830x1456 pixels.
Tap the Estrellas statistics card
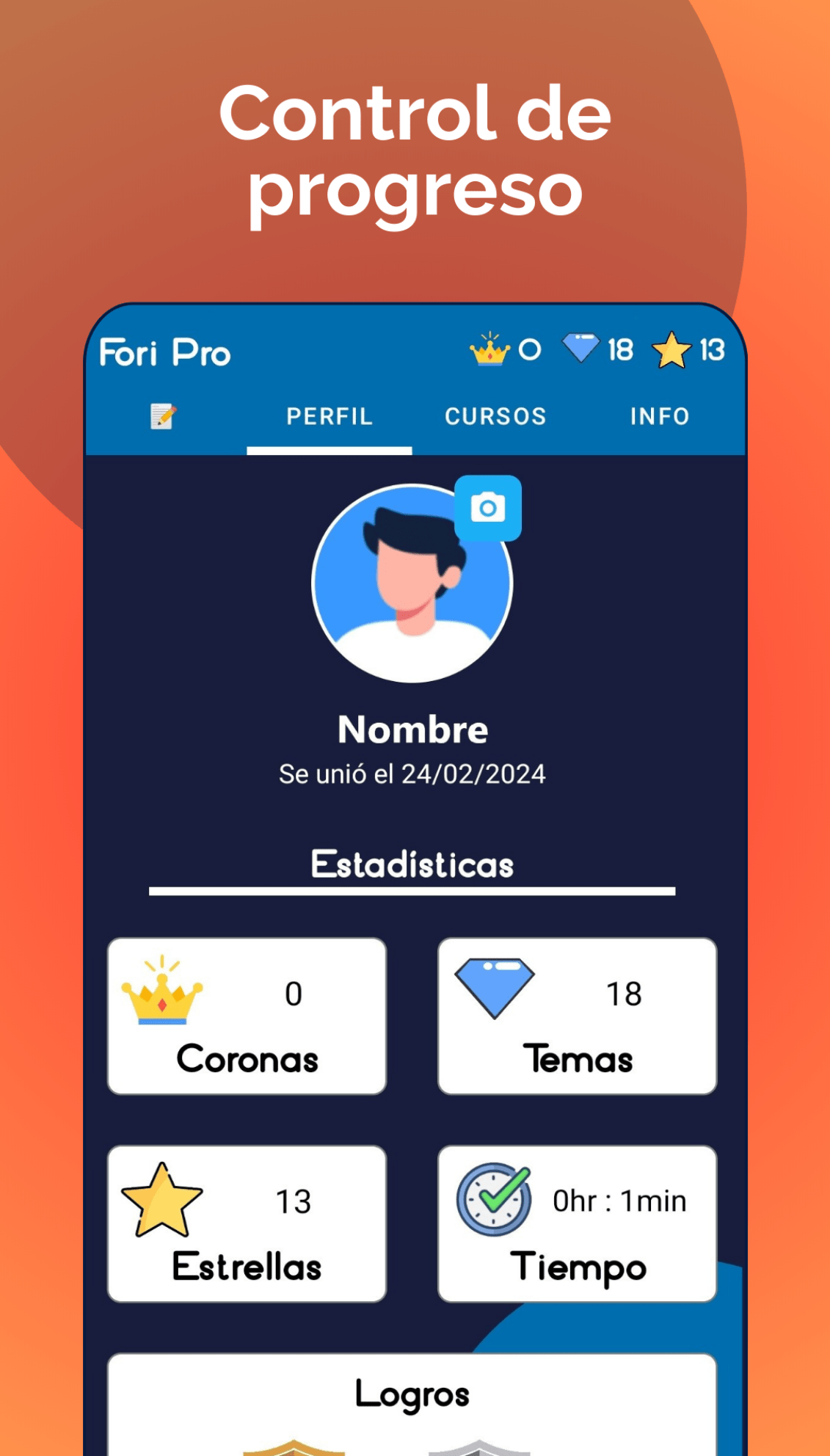(247, 1223)
